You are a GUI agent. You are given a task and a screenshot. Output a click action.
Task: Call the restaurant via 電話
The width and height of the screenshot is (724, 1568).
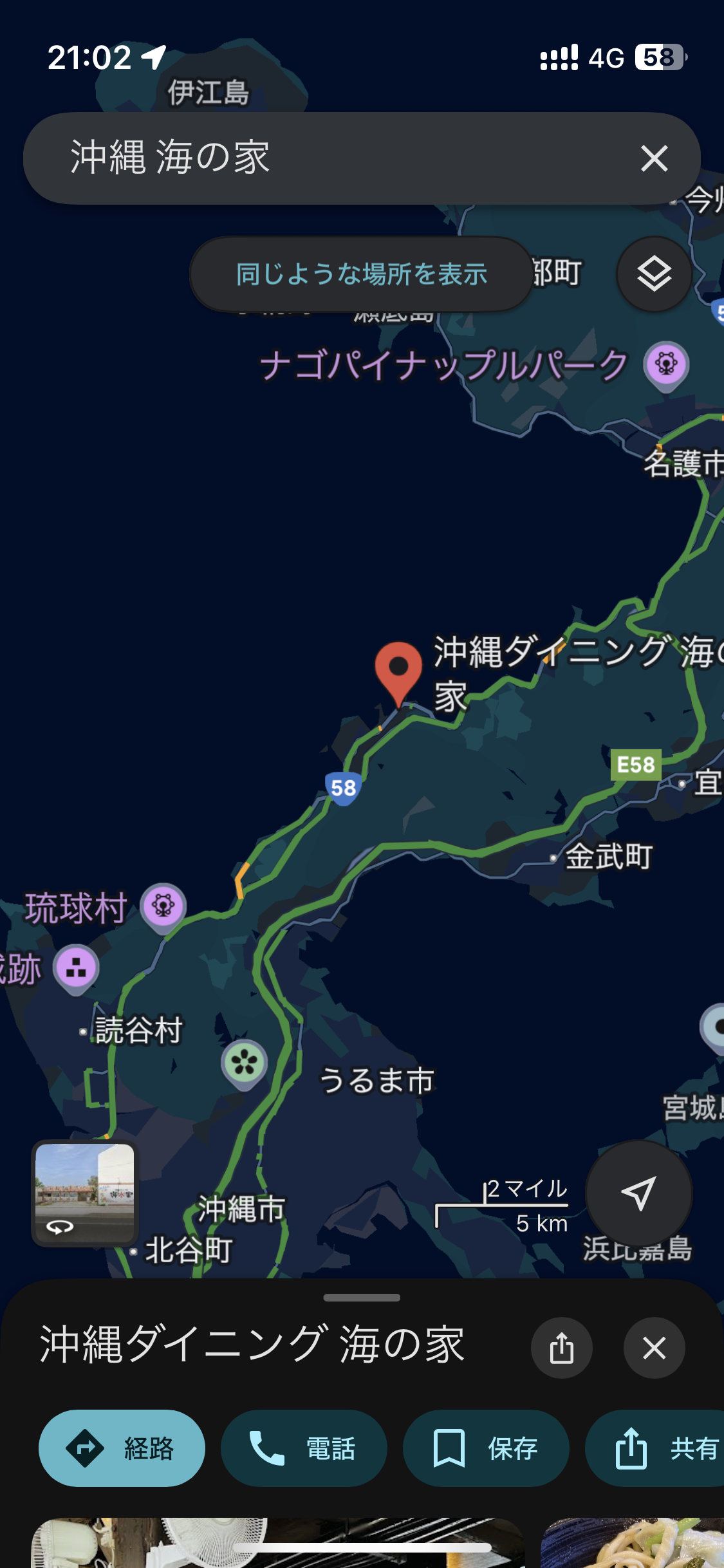(x=304, y=1448)
